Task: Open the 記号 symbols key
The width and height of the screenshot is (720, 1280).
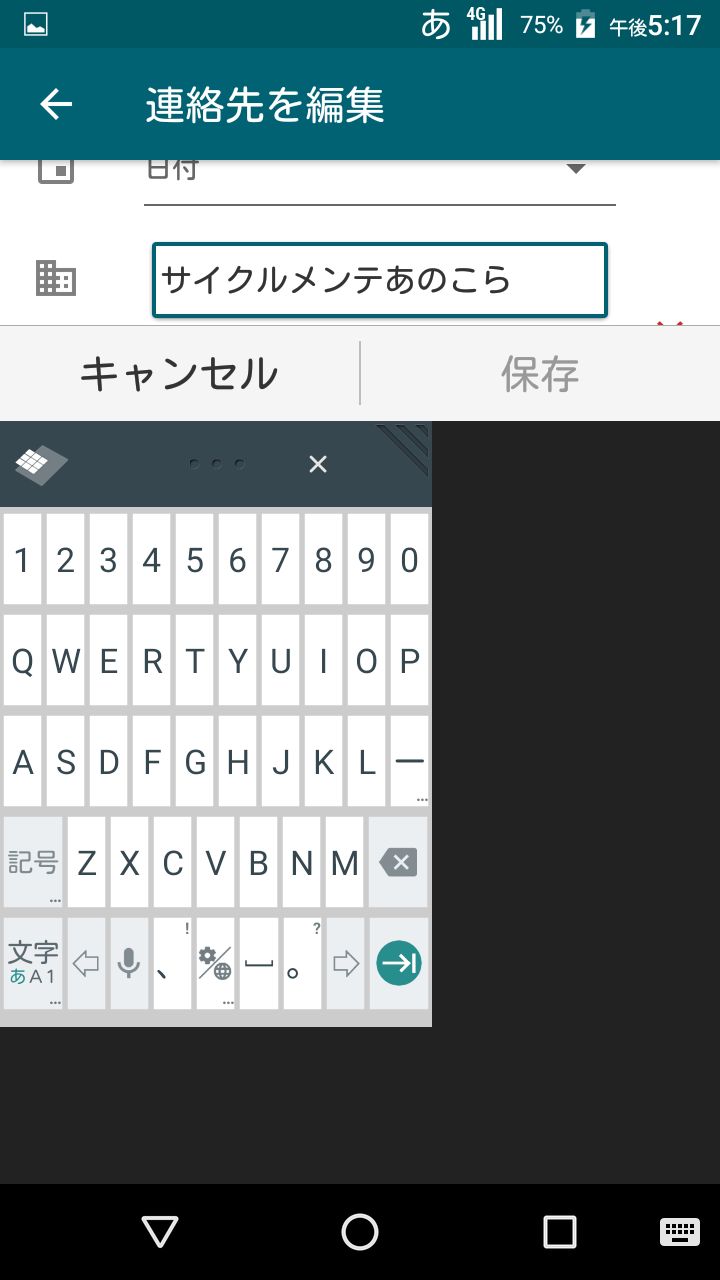Action: tap(33, 862)
